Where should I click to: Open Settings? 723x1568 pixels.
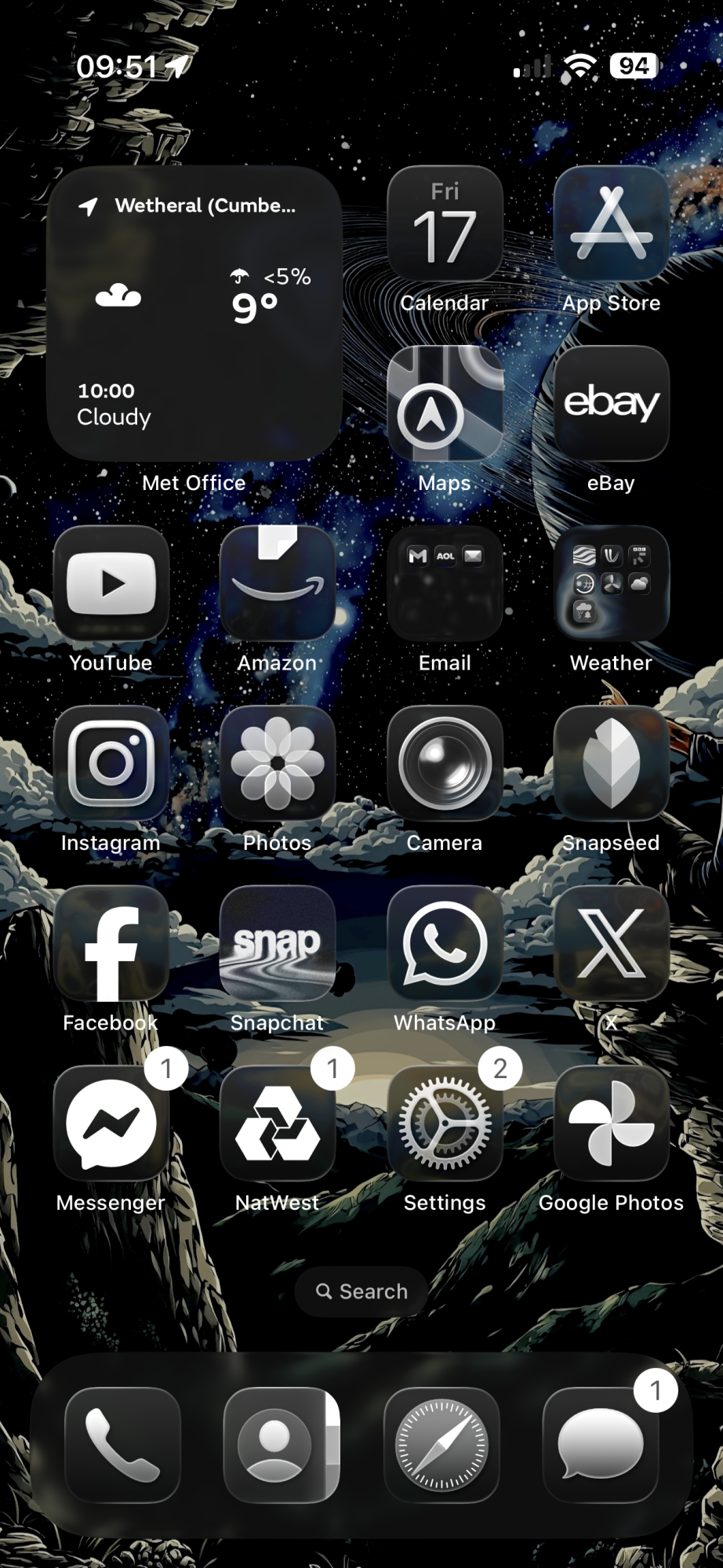point(445,1123)
